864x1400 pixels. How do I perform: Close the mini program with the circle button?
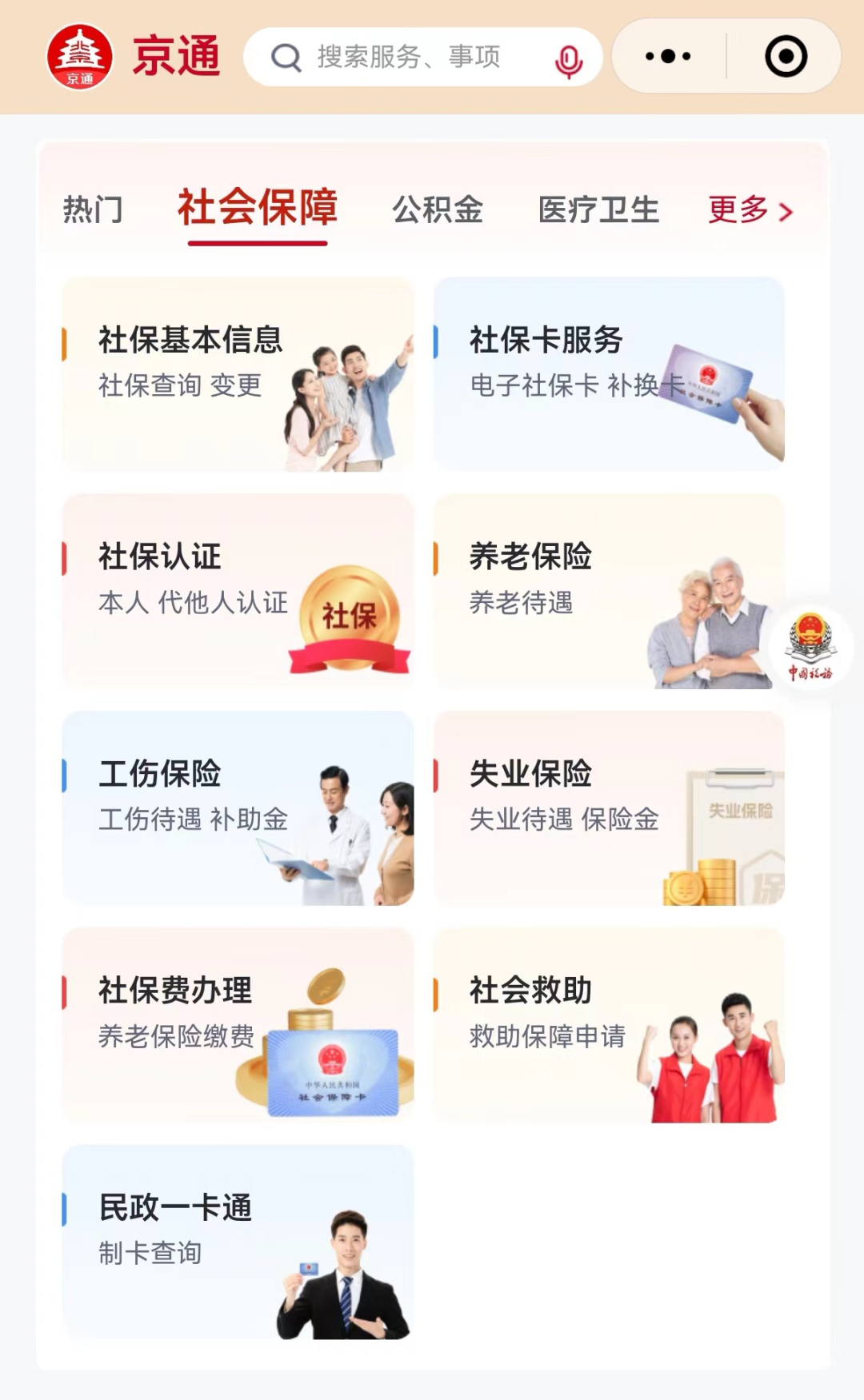(786, 57)
